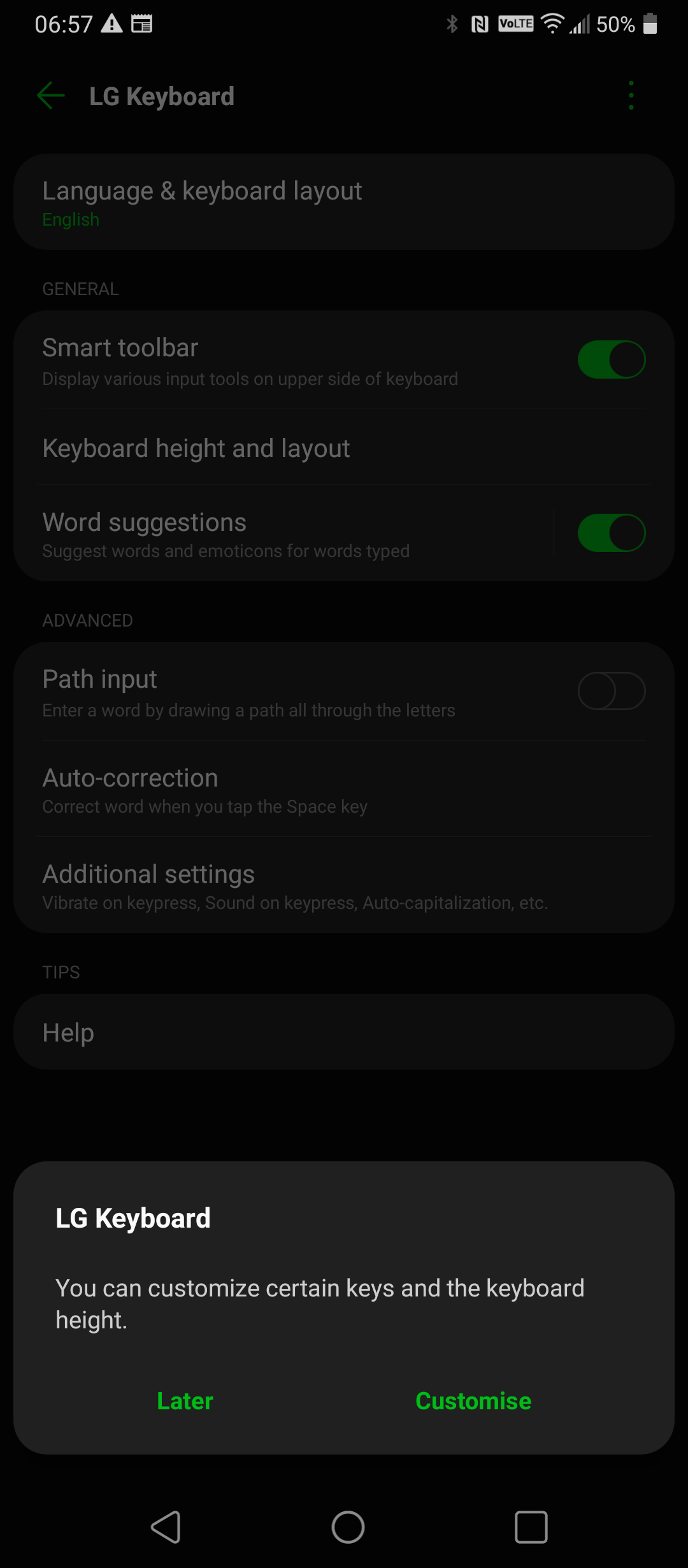Open Keyboard height and layout
The height and width of the screenshot is (1568, 688).
[x=344, y=448]
